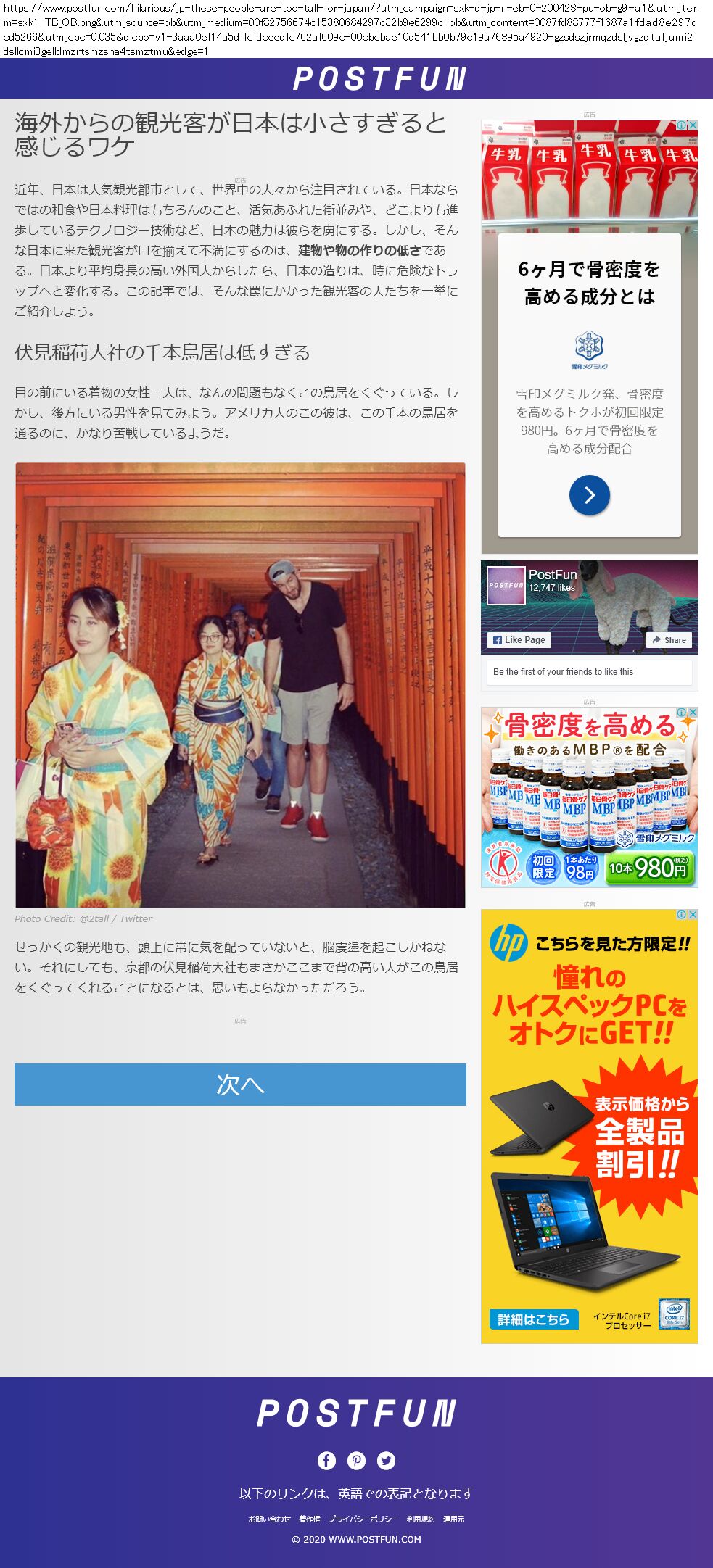The image size is (713, 1568).
Task: Close the HP laptop ad
Action: pyautogui.click(x=693, y=915)
